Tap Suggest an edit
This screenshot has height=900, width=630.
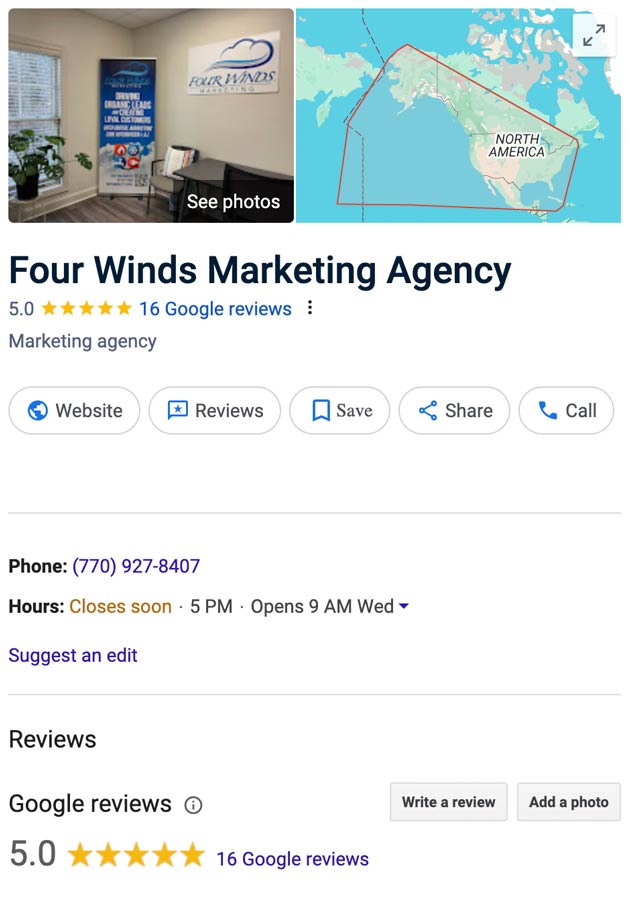point(73,656)
